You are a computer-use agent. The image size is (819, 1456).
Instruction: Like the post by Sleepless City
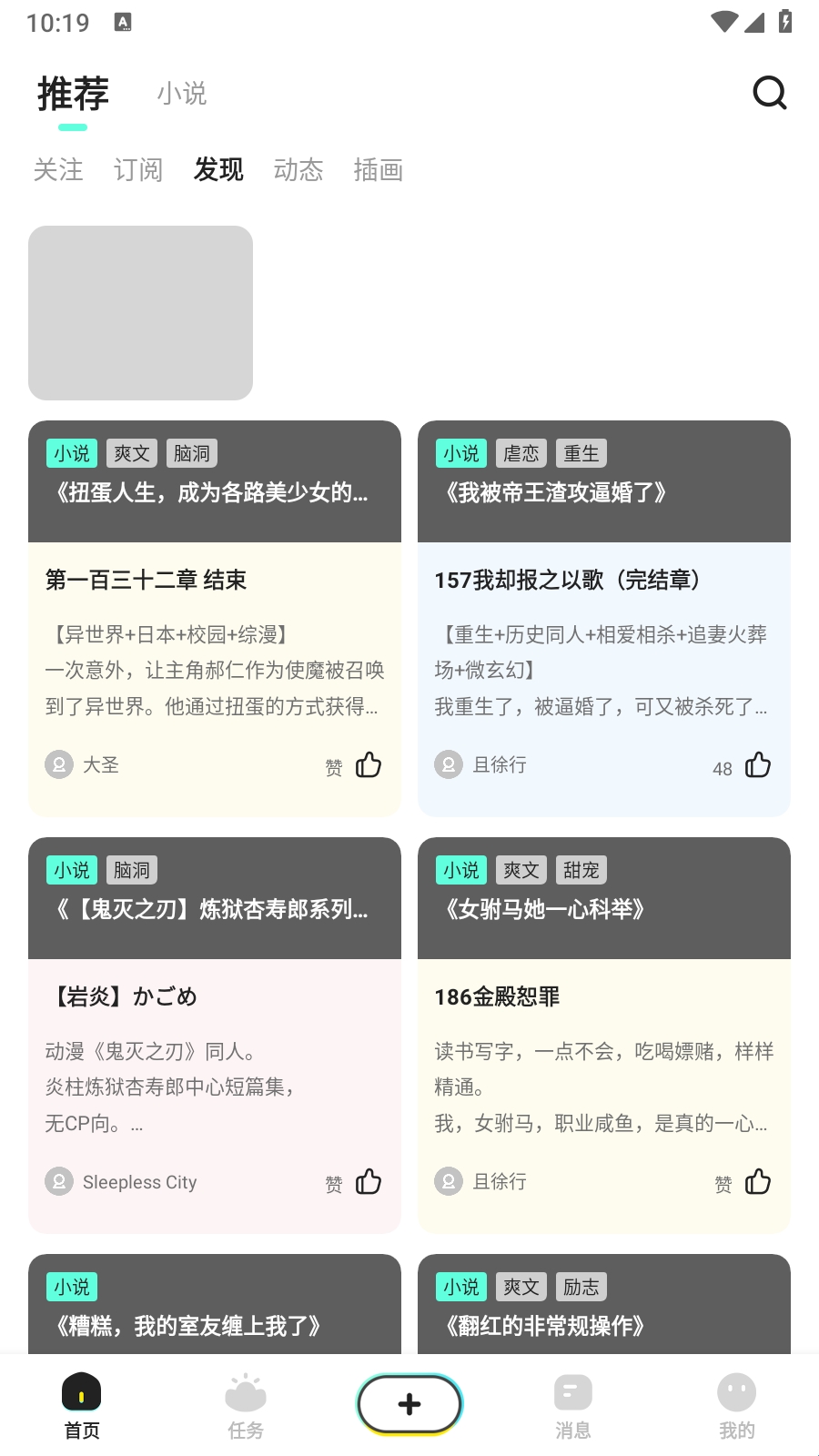(x=368, y=1182)
